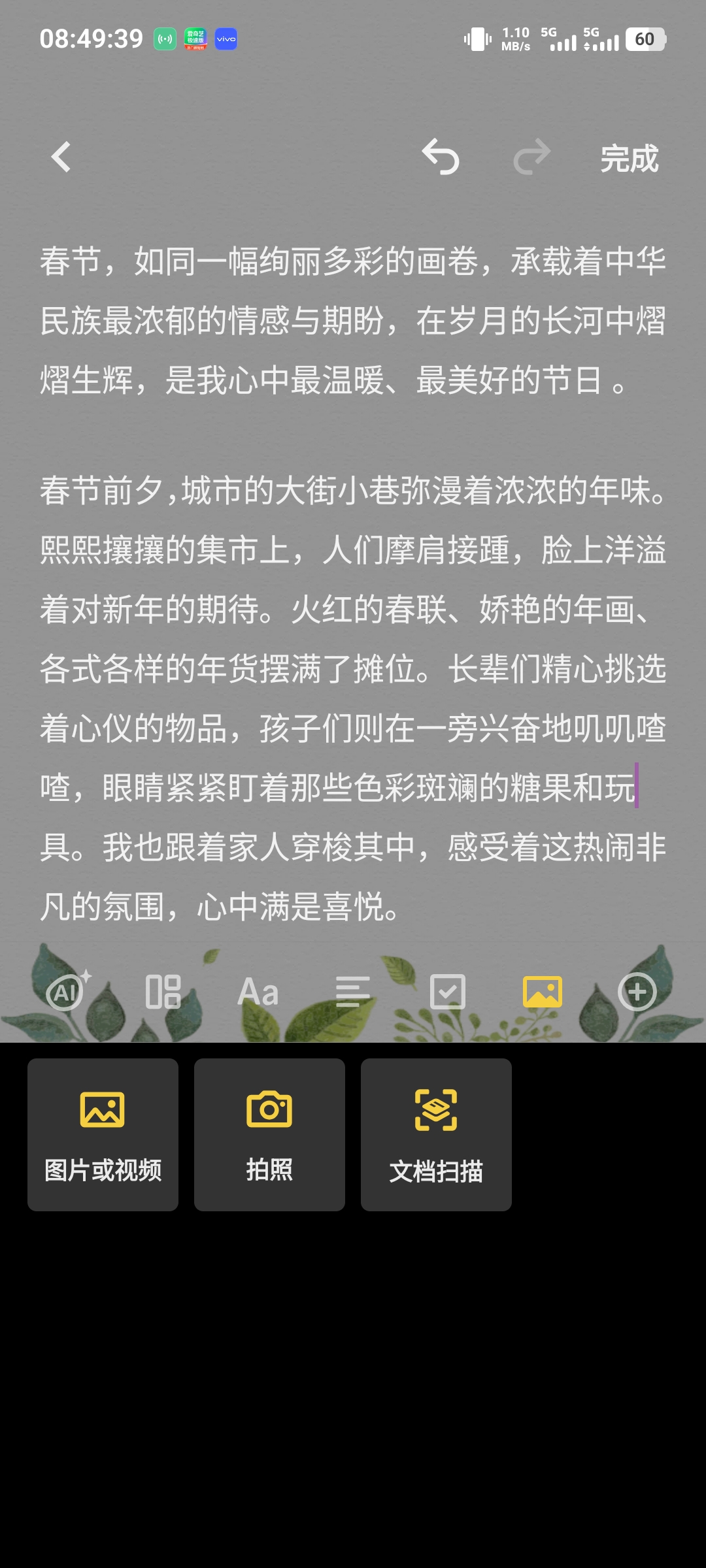Open the template layout tool
706x1568 pixels.
(x=163, y=991)
